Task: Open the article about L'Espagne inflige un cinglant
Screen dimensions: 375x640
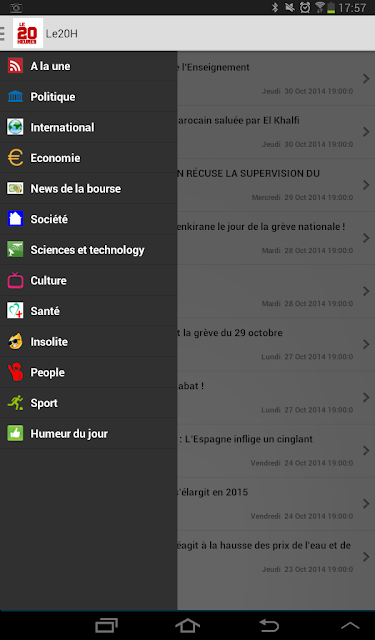Action: [x=276, y=451]
